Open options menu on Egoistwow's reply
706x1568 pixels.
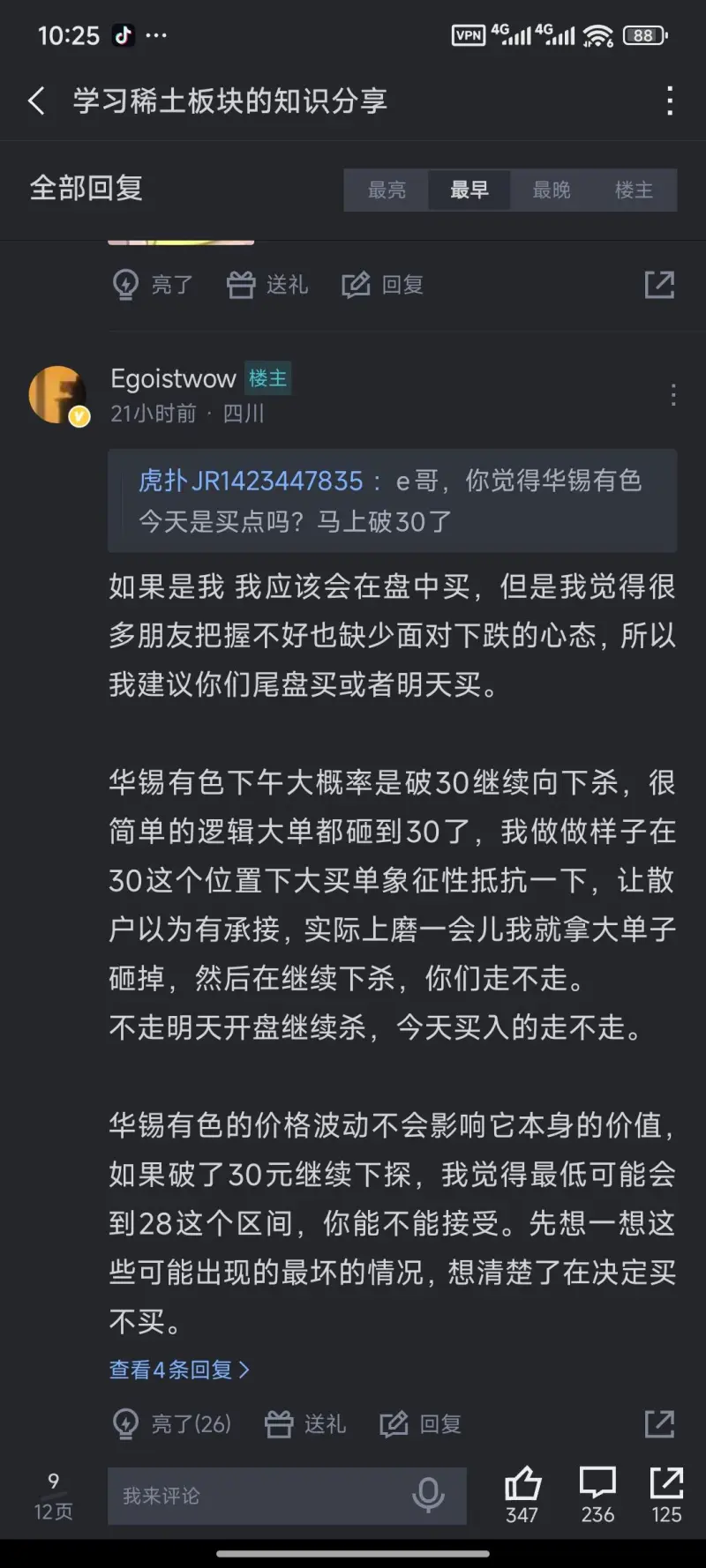click(672, 394)
